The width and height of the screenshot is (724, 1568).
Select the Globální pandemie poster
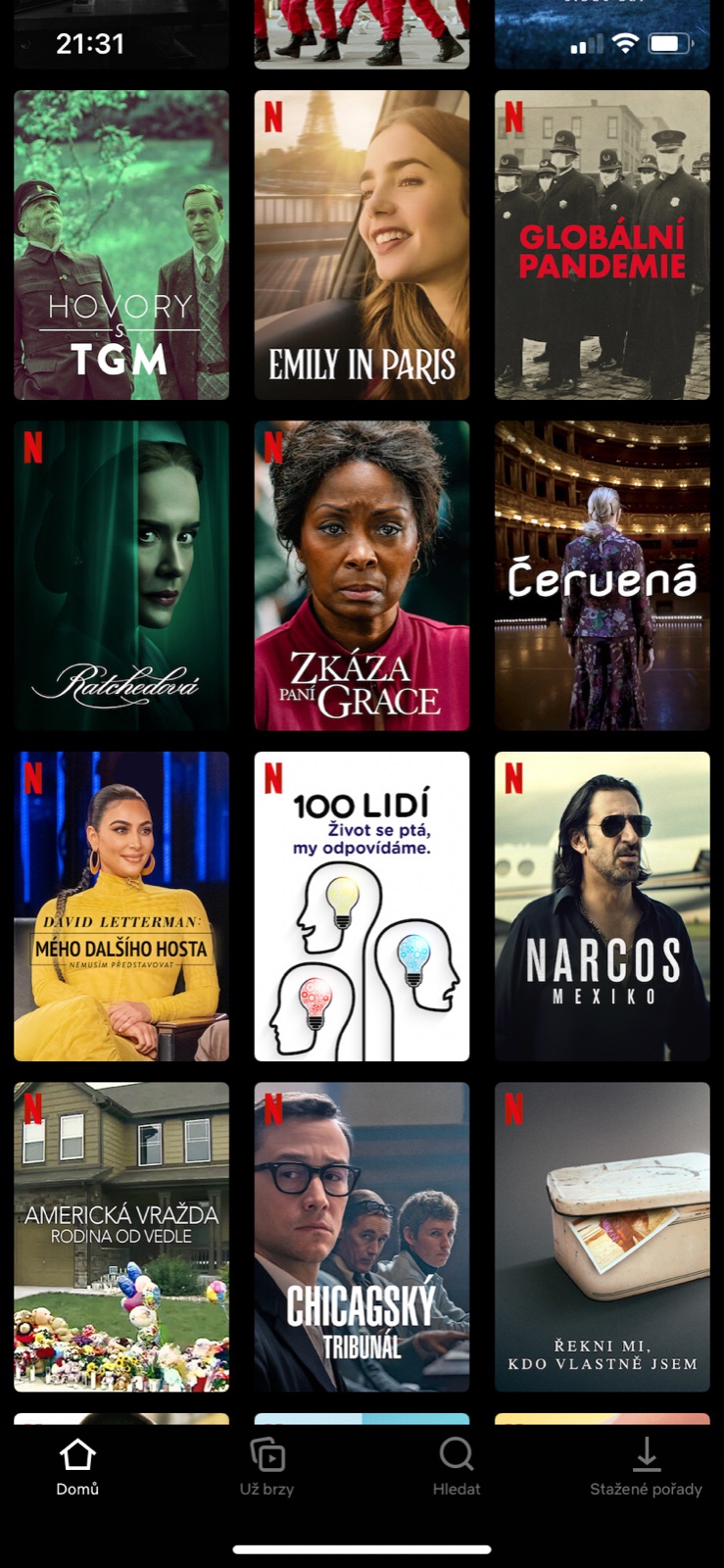tap(602, 245)
